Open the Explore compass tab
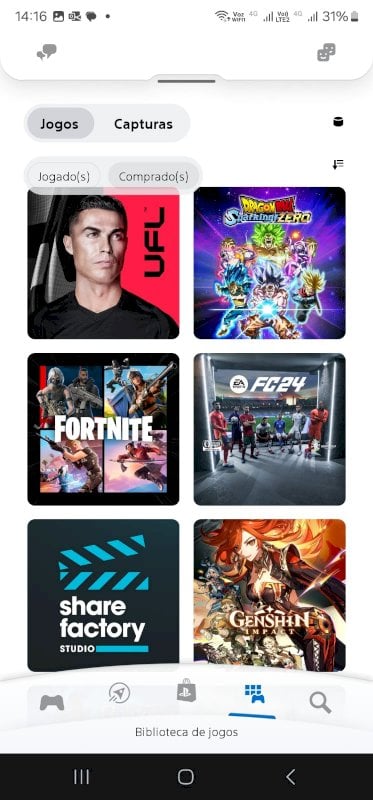Screen dimensions: 373x800 [119, 693]
